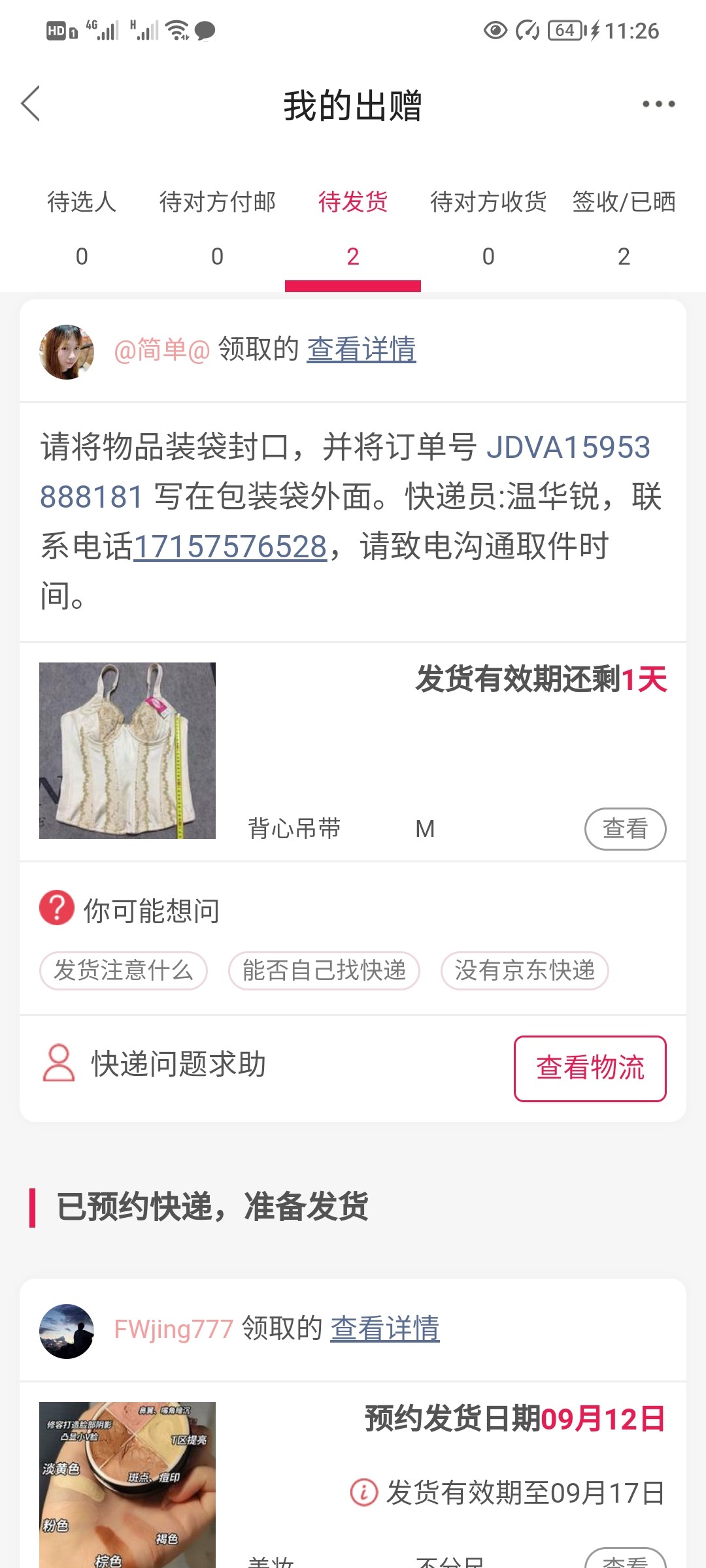This screenshot has width=706, height=1568.
Task: Choose the 能否自己找快递 question chip
Action: [x=324, y=971]
